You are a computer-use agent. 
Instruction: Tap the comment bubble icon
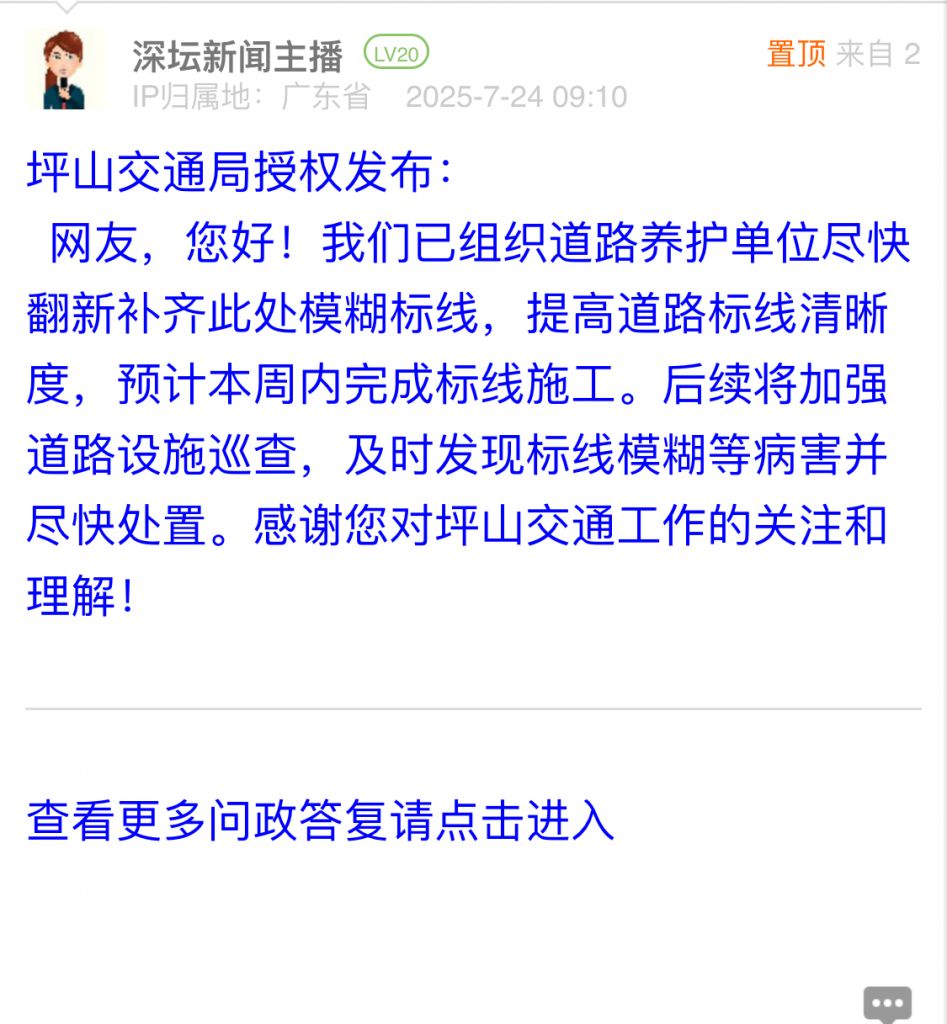(887, 1003)
